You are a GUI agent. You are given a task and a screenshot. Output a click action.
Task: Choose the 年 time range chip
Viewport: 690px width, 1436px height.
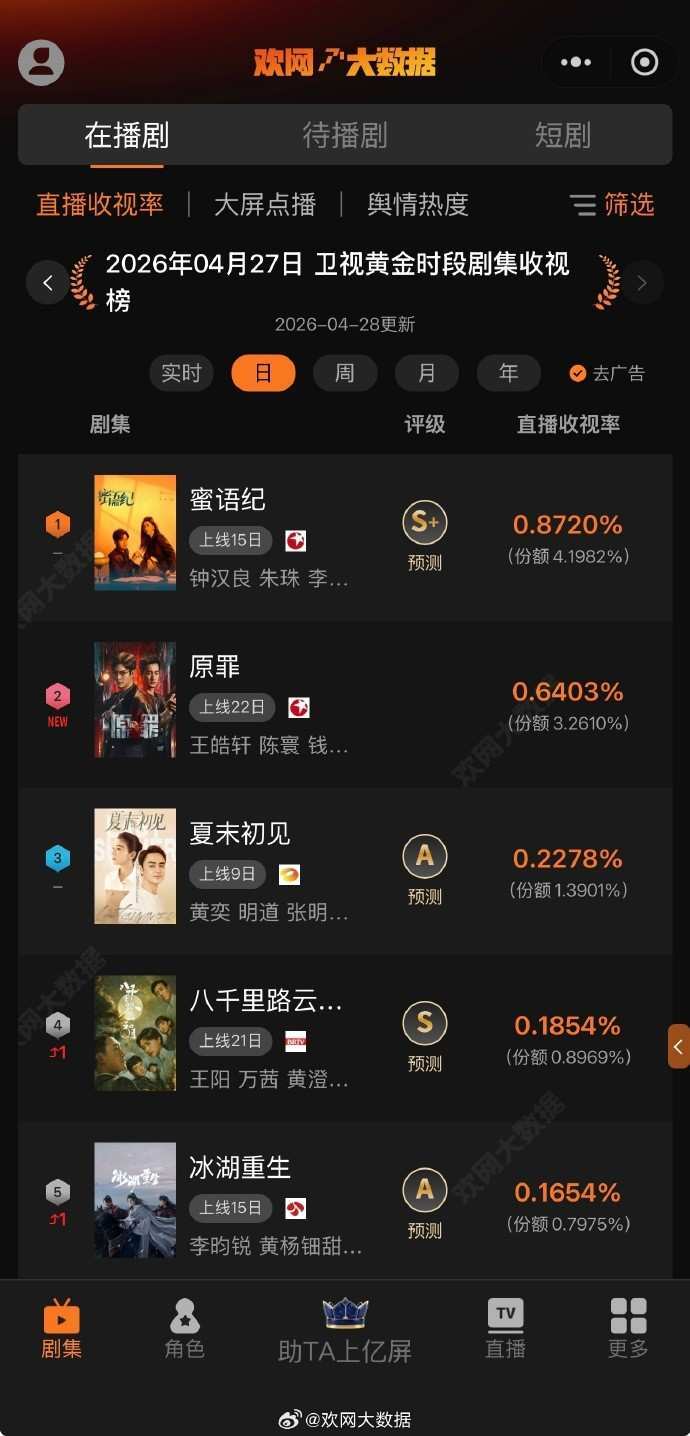(x=509, y=373)
